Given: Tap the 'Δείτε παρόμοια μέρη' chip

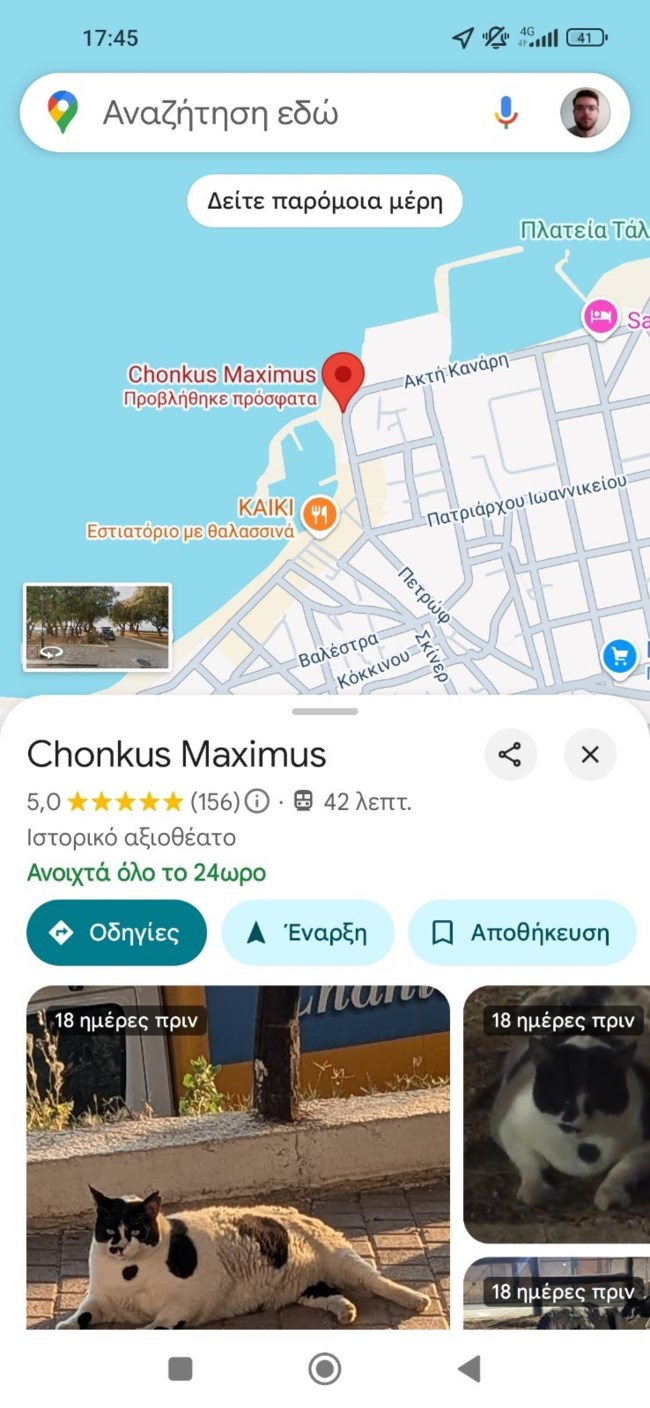Looking at the screenshot, I should click(325, 201).
